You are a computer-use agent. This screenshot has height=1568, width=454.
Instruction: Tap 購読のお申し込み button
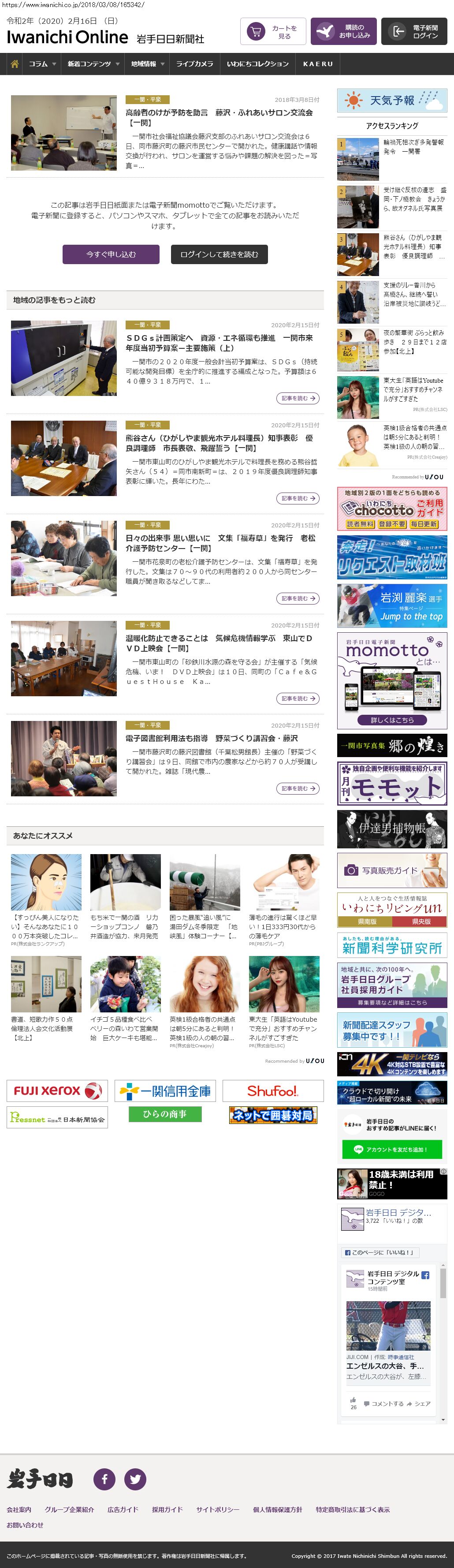(343, 32)
